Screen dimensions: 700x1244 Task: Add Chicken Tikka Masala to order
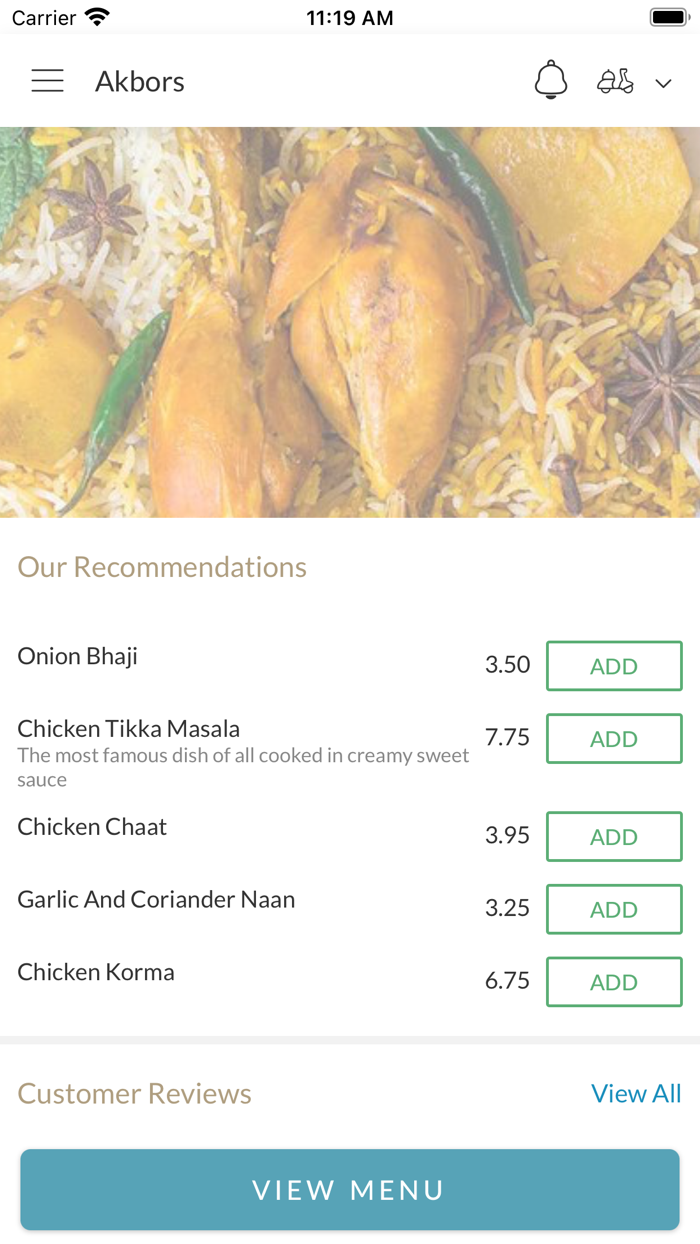tap(614, 739)
